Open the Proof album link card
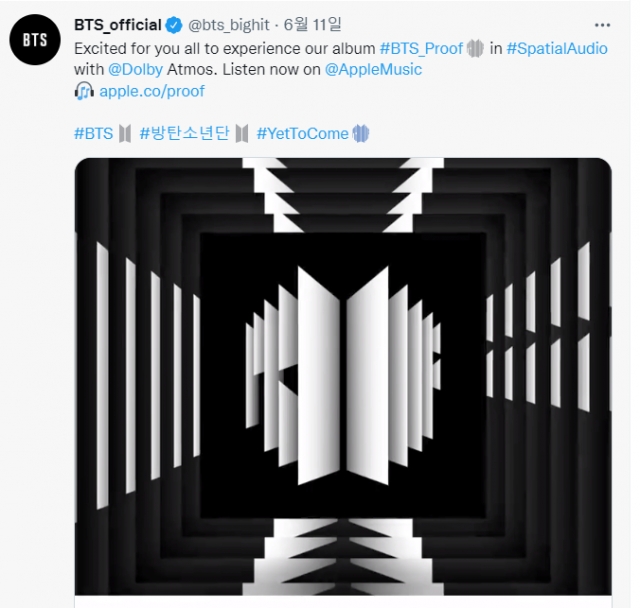Image resolution: width=640 pixels, height=608 pixels. (x=343, y=380)
